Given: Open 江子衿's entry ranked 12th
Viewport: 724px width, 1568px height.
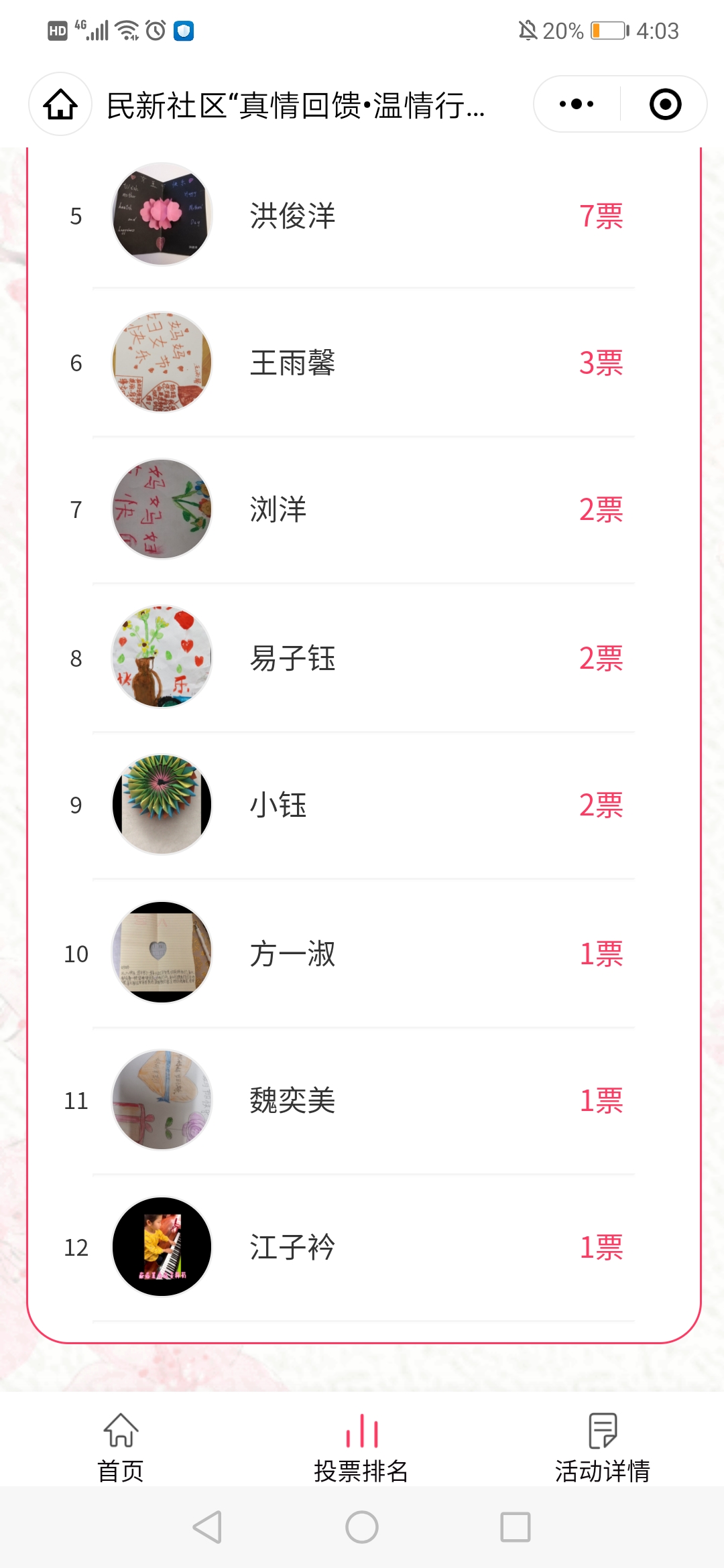Looking at the screenshot, I should pyautogui.click(x=362, y=1247).
